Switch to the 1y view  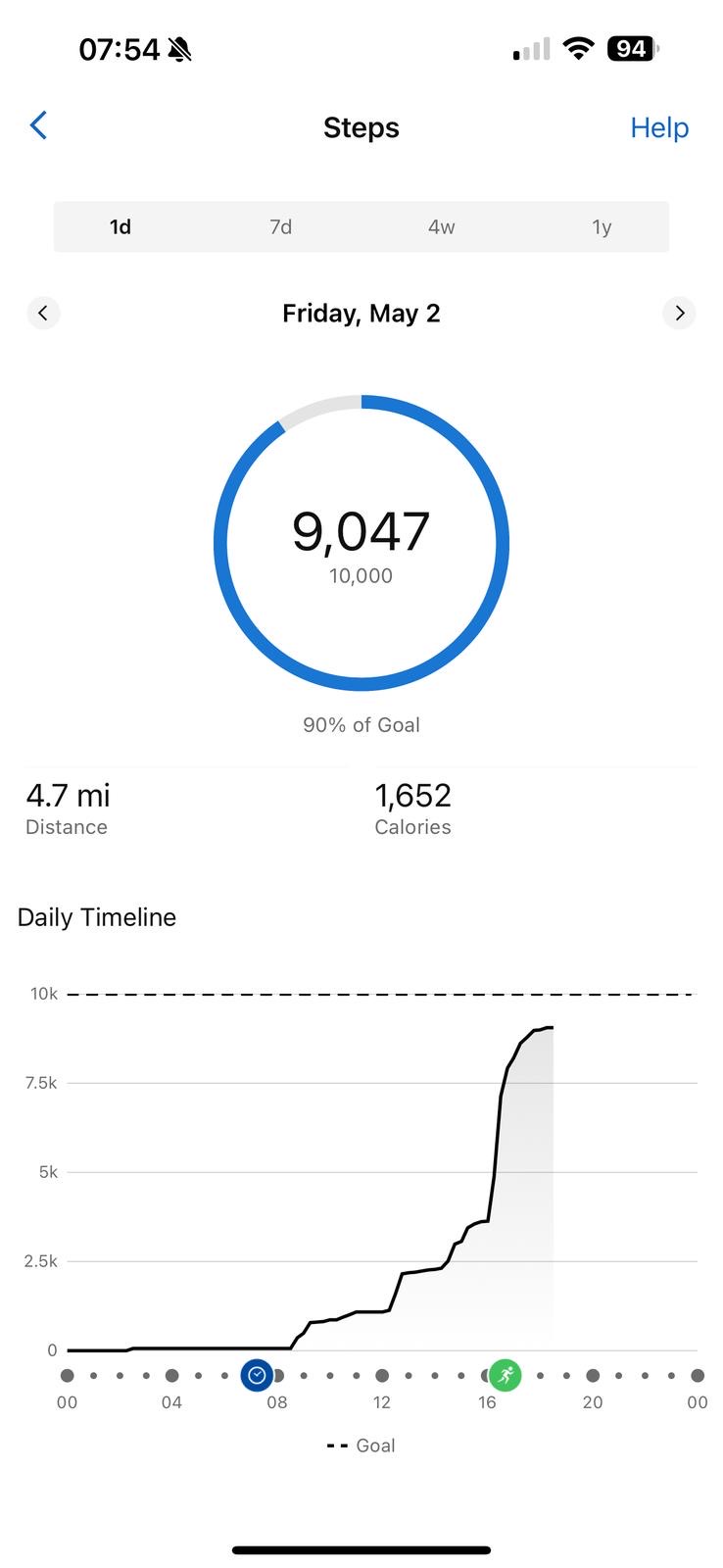coord(602,227)
